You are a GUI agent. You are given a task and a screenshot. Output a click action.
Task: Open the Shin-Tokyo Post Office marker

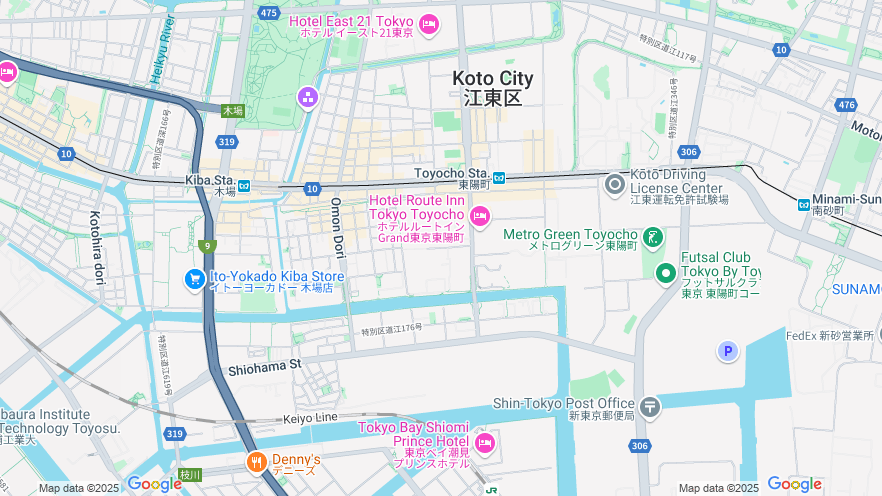[650, 406]
